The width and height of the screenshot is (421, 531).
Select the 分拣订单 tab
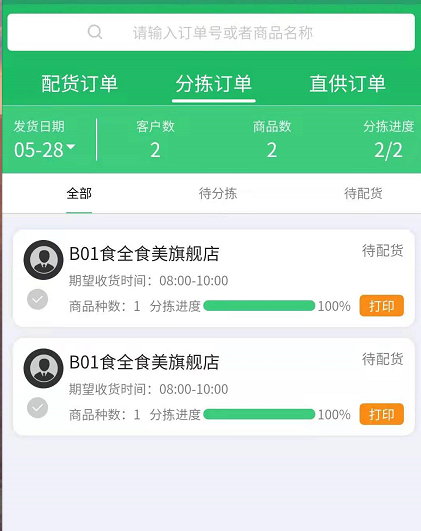[x=214, y=84]
